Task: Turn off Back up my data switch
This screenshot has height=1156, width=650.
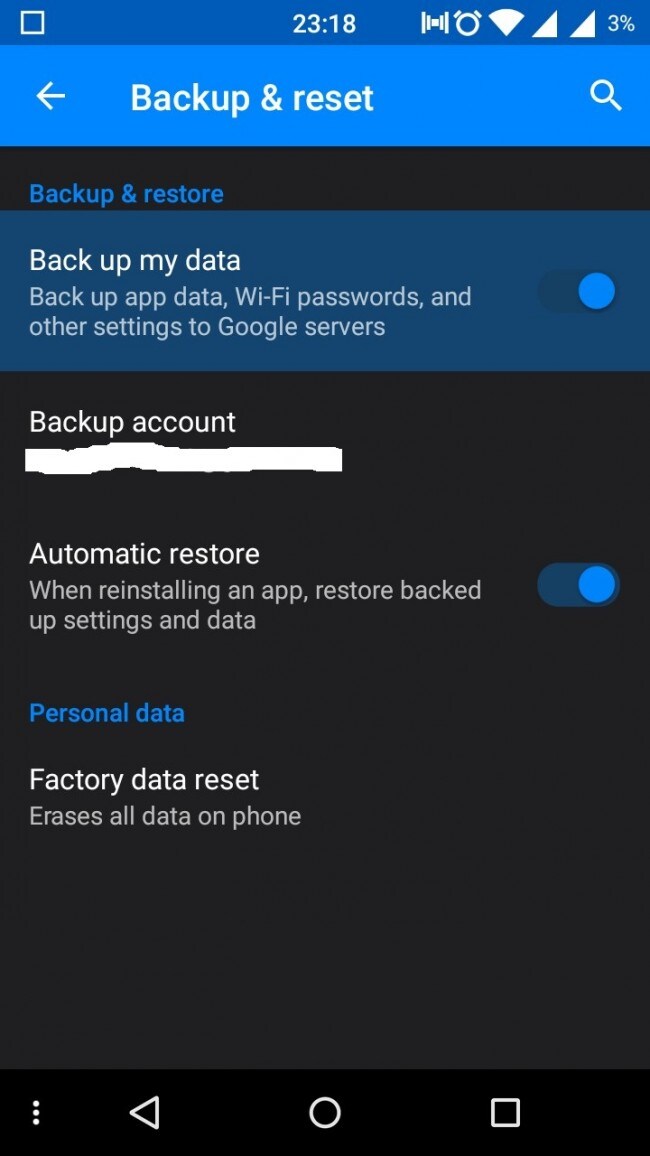Action: point(582,292)
